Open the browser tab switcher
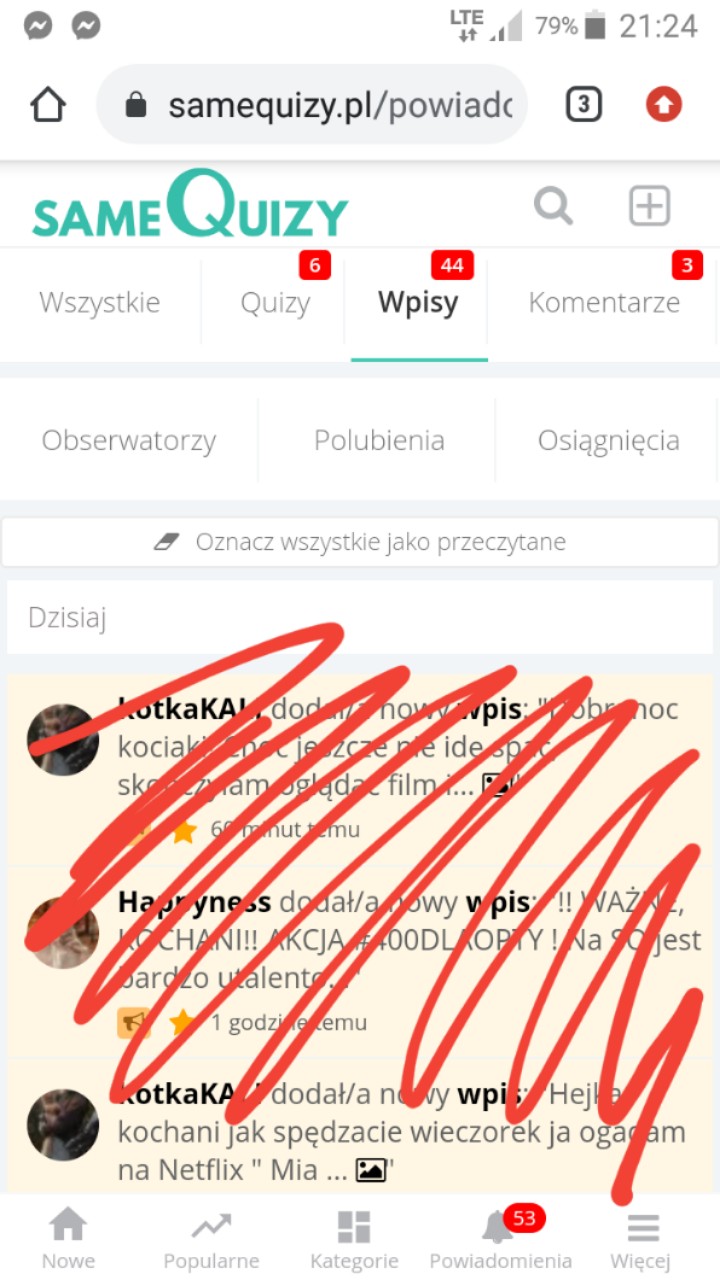 coord(584,105)
